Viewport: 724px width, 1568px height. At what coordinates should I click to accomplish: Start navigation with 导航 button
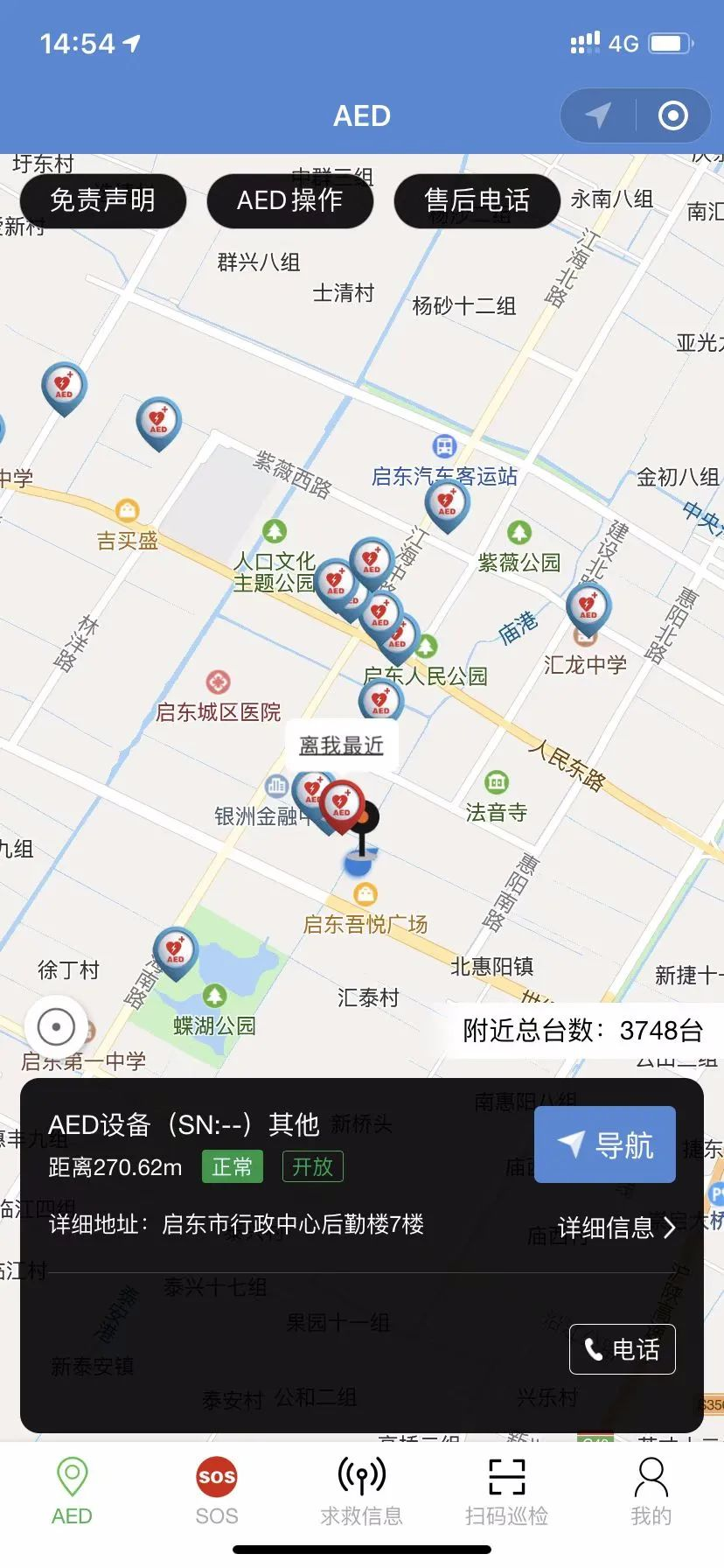click(x=605, y=1144)
